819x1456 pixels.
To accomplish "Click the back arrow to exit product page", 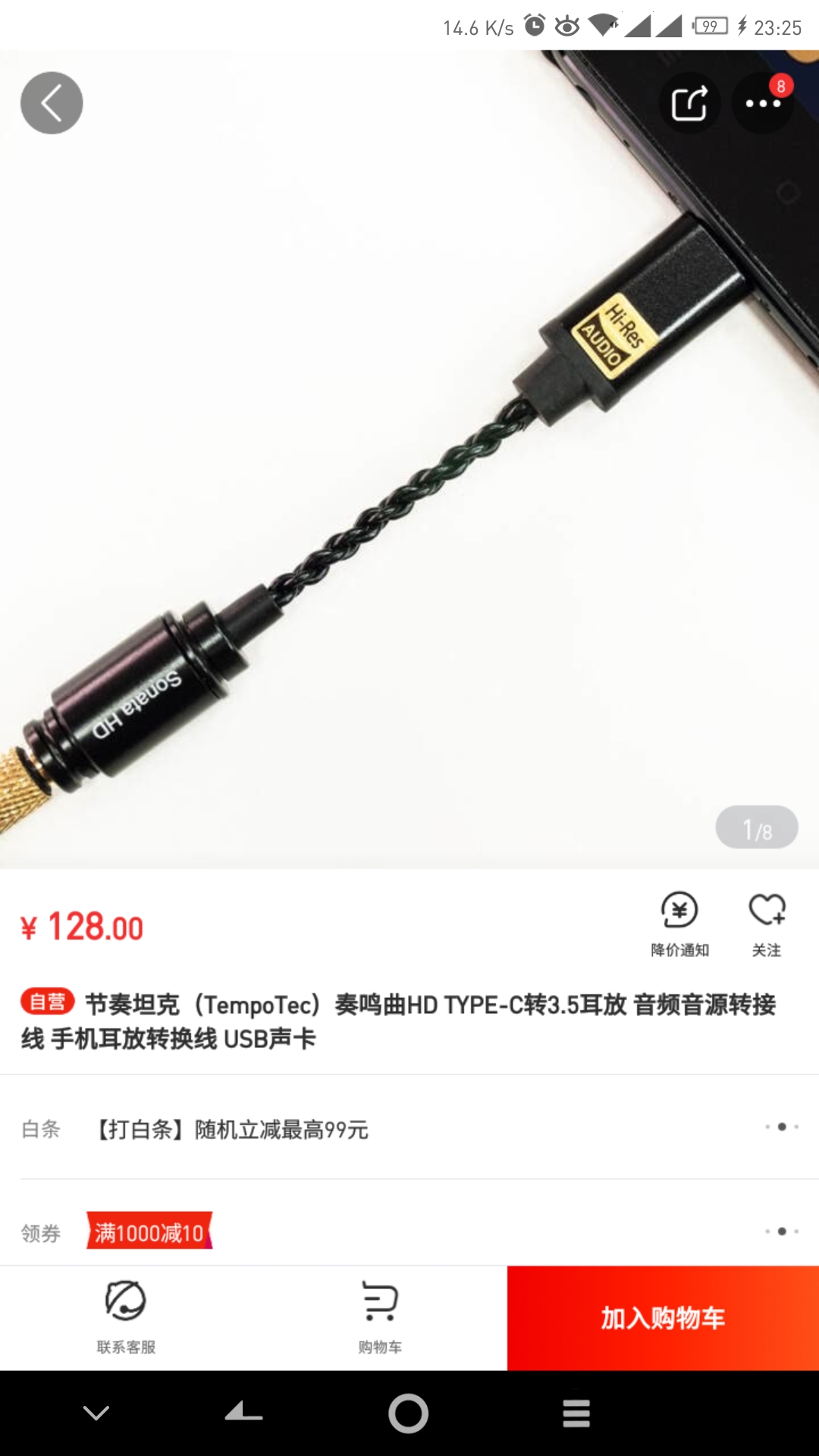I will coord(51,102).
